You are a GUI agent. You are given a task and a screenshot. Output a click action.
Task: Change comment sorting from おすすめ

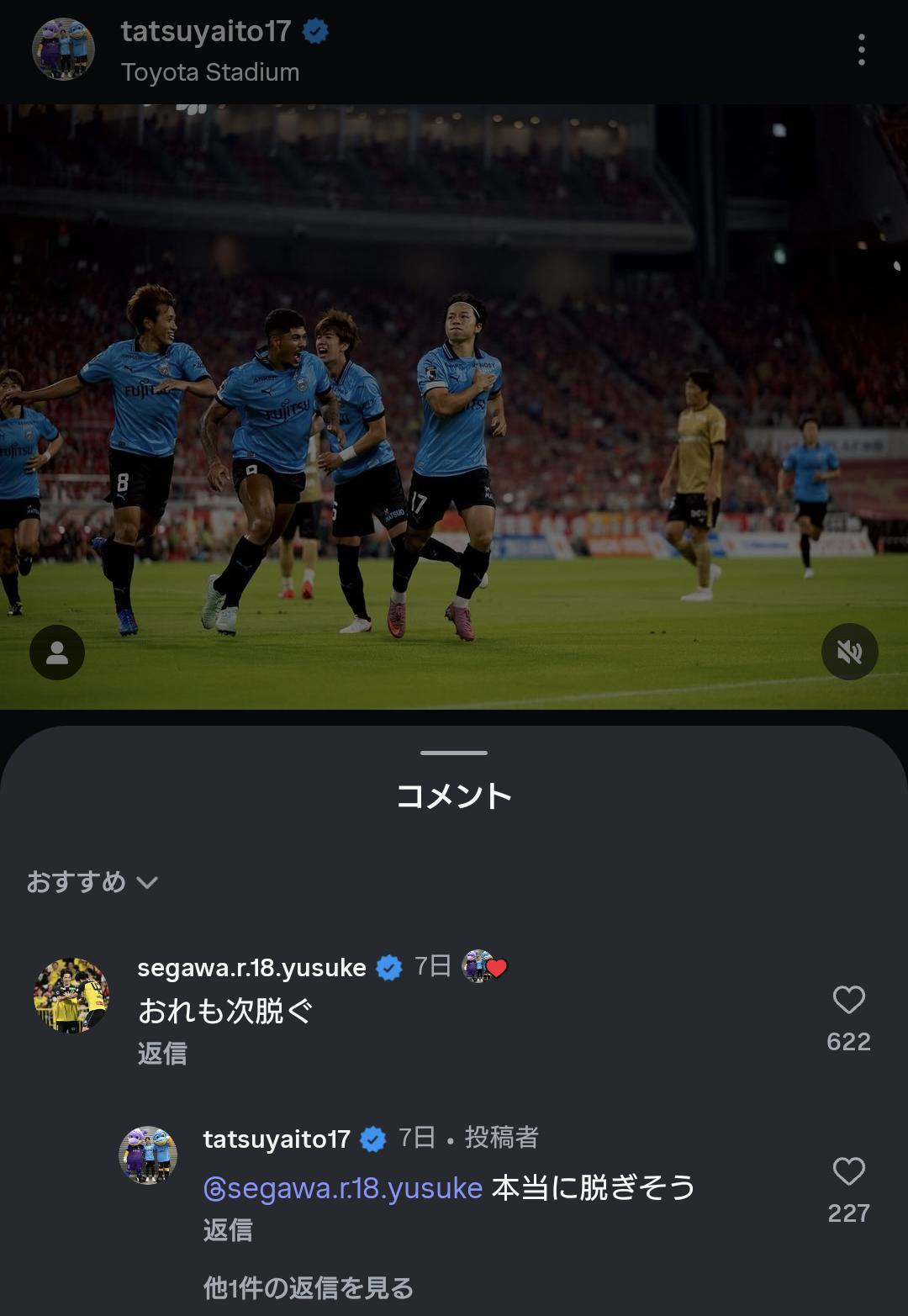tap(92, 882)
